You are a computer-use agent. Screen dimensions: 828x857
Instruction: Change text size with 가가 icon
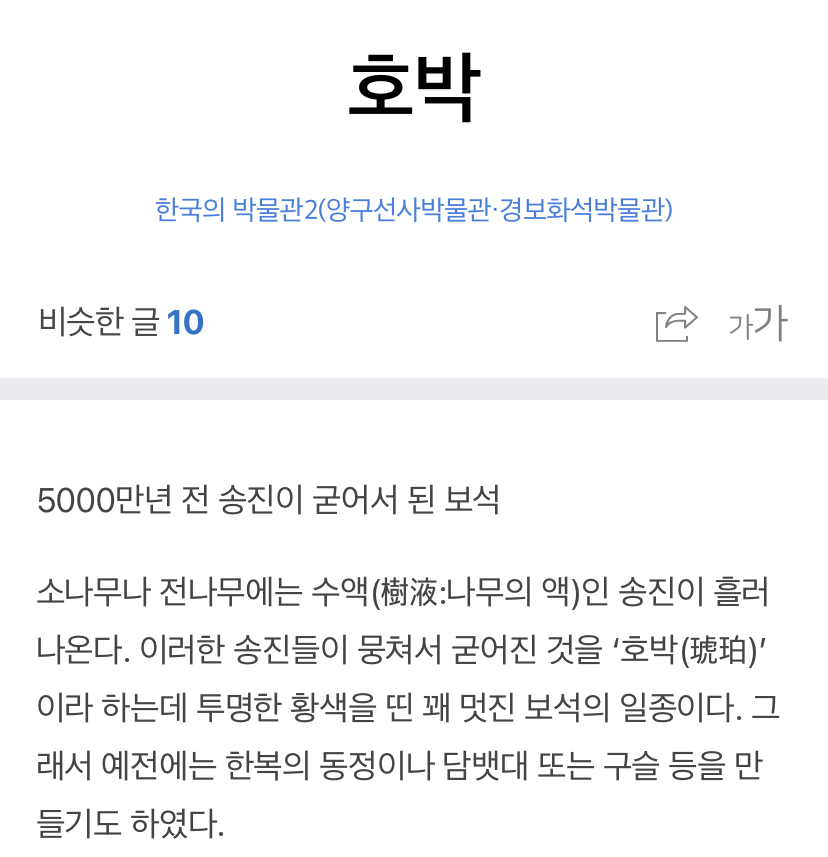coord(757,324)
